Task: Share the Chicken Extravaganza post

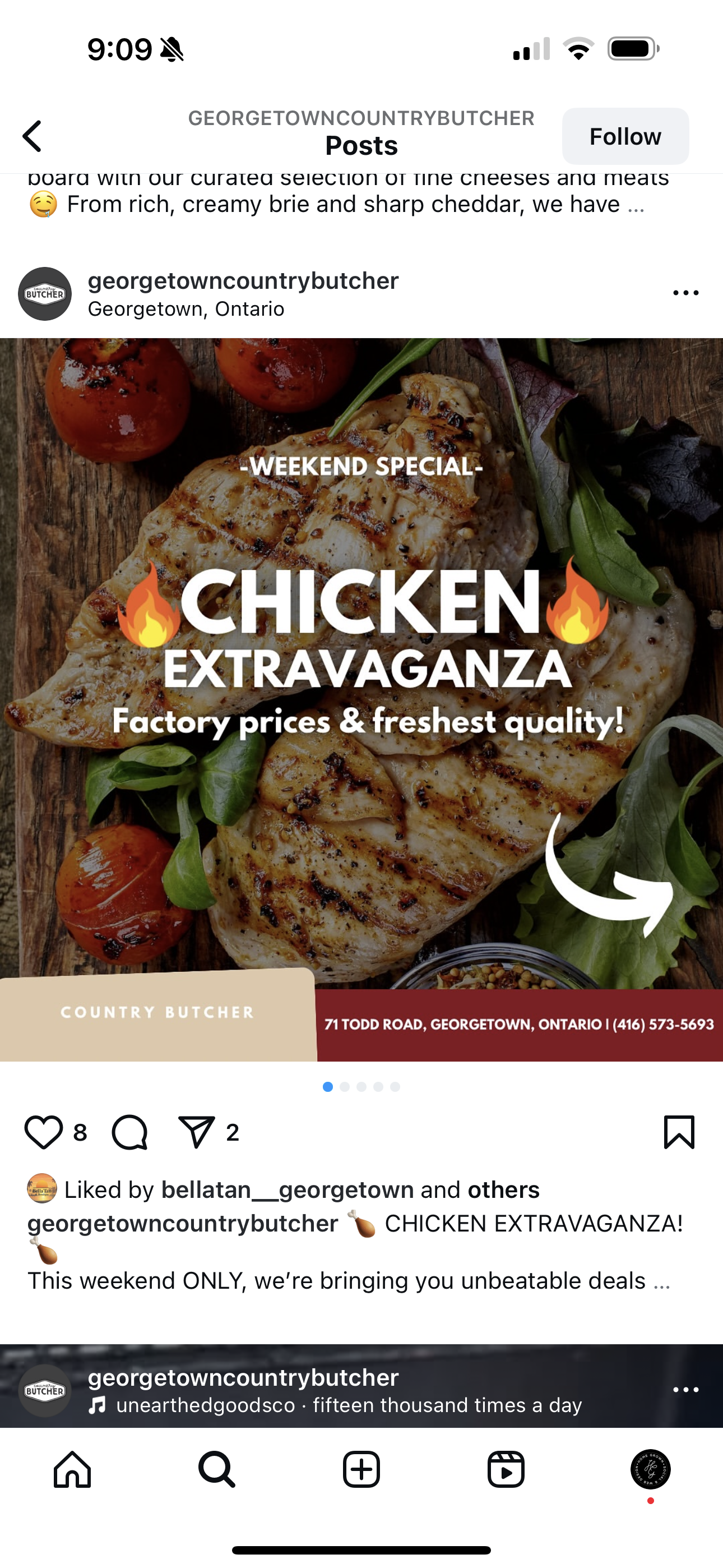Action: click(x=196, y=1132)
